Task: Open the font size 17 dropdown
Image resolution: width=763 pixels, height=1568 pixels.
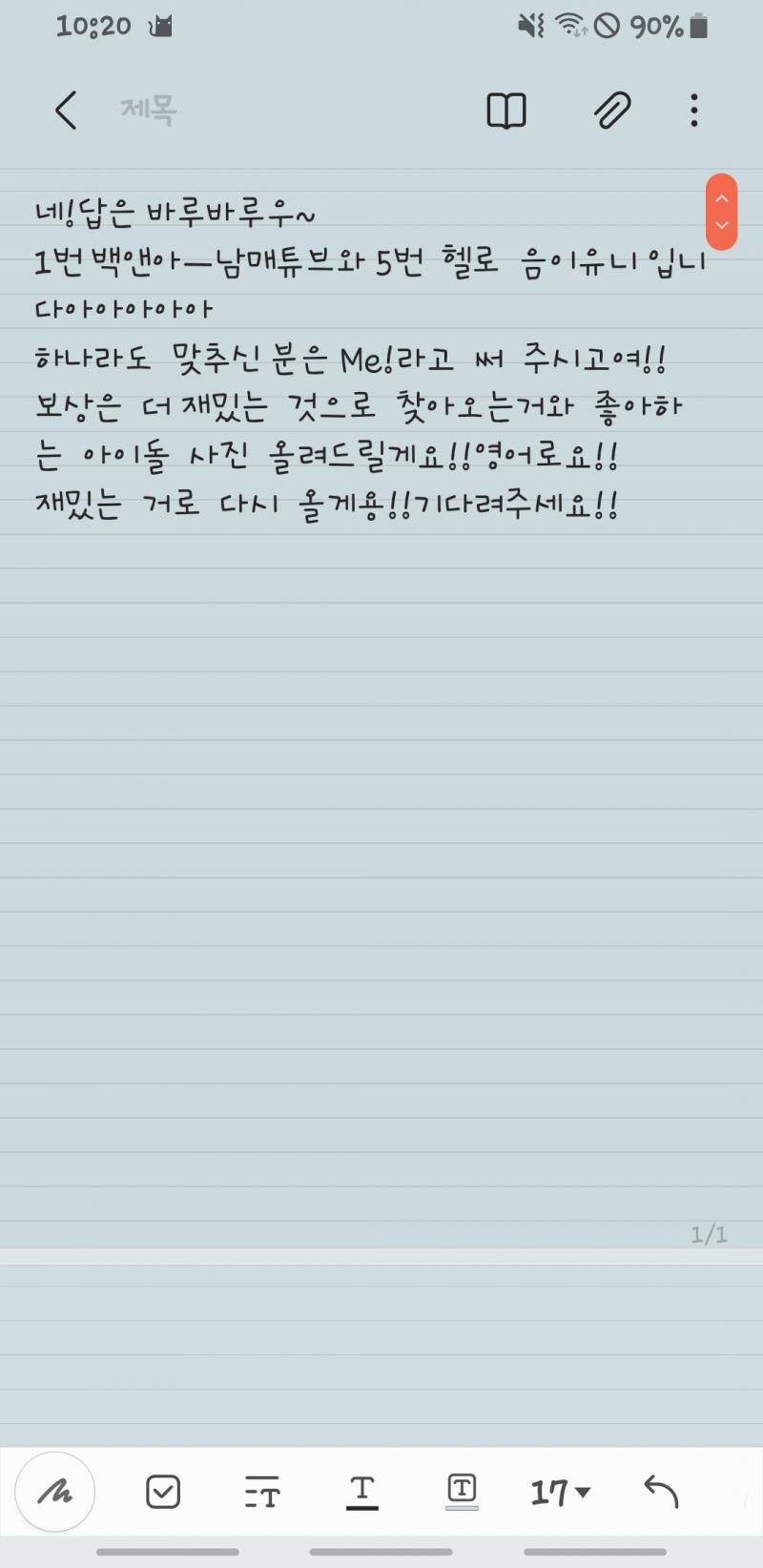Action: 561,1492
